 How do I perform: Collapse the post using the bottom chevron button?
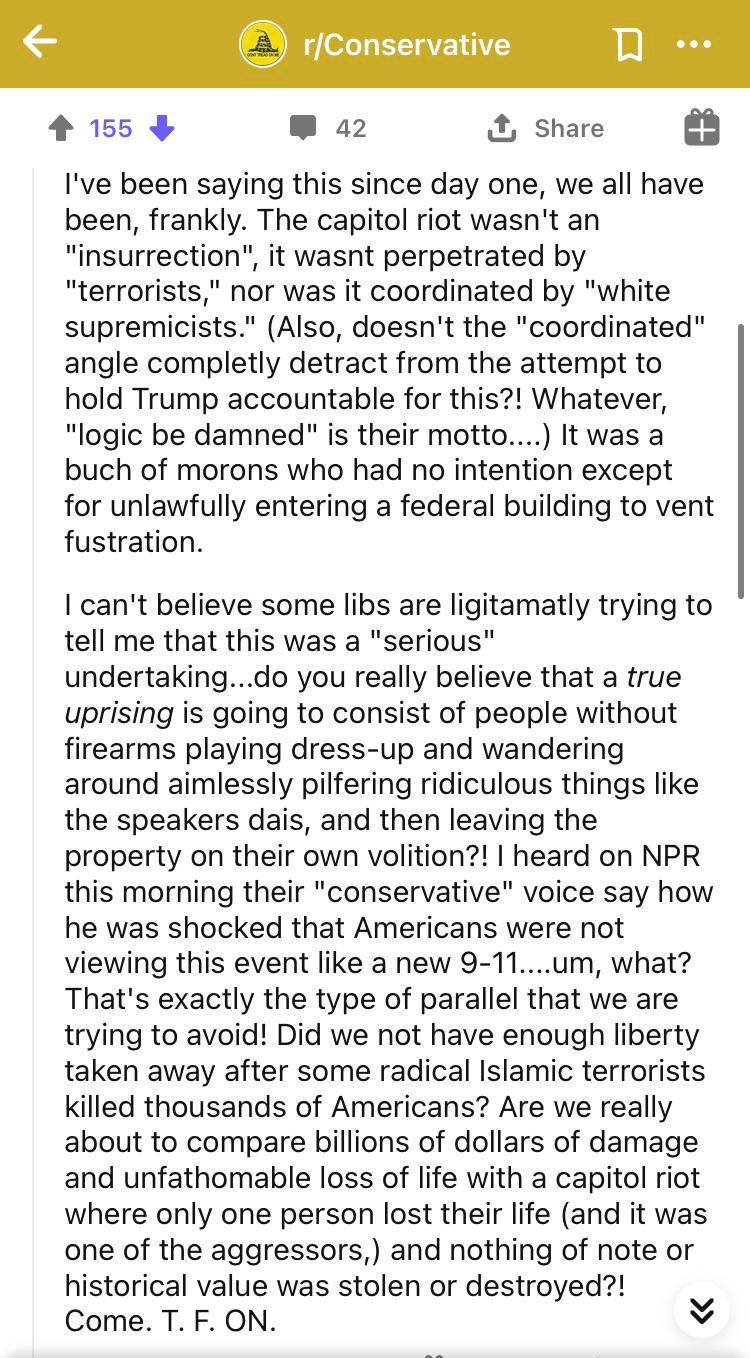click(701, 1310)
